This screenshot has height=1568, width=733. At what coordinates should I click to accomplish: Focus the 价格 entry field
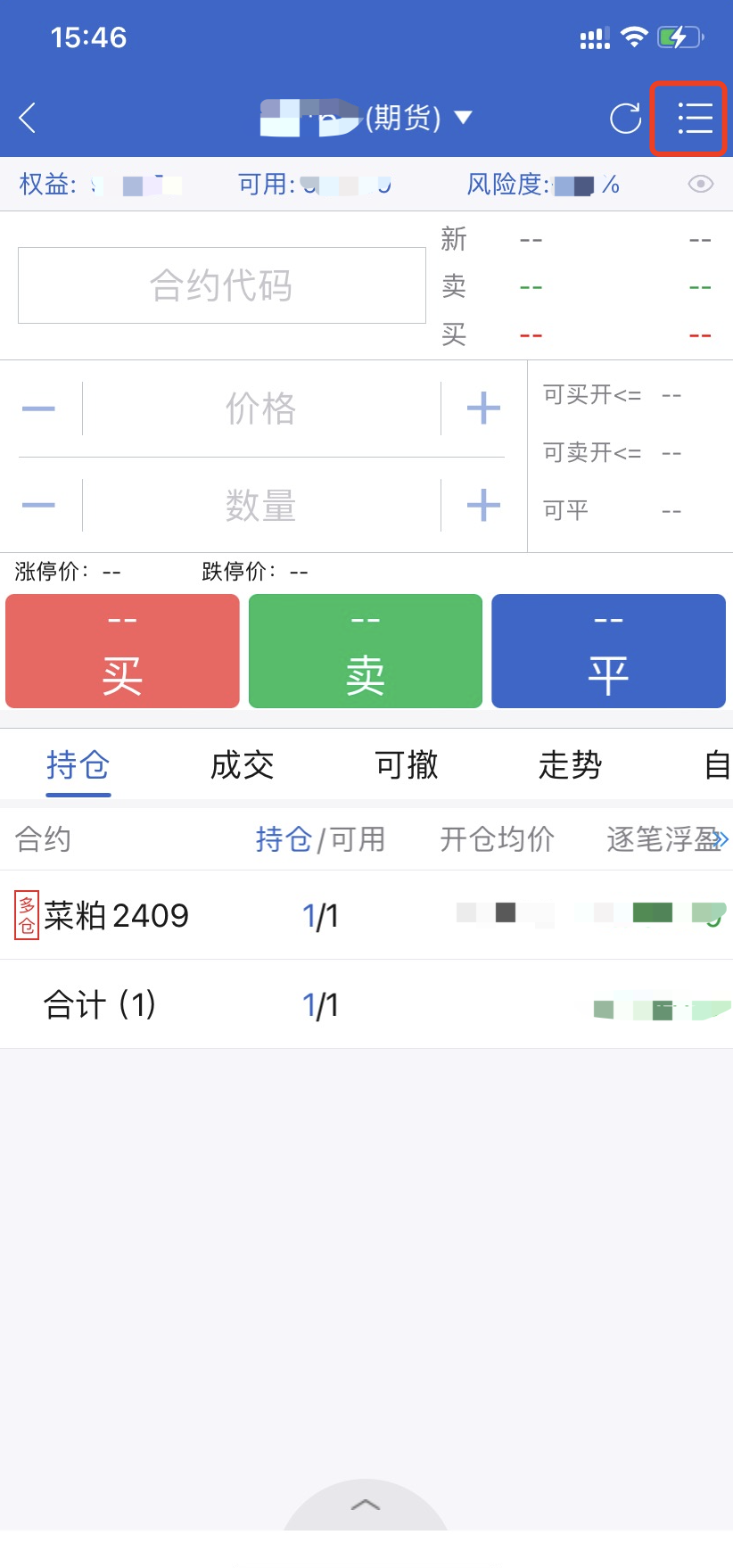coord(260,409)
